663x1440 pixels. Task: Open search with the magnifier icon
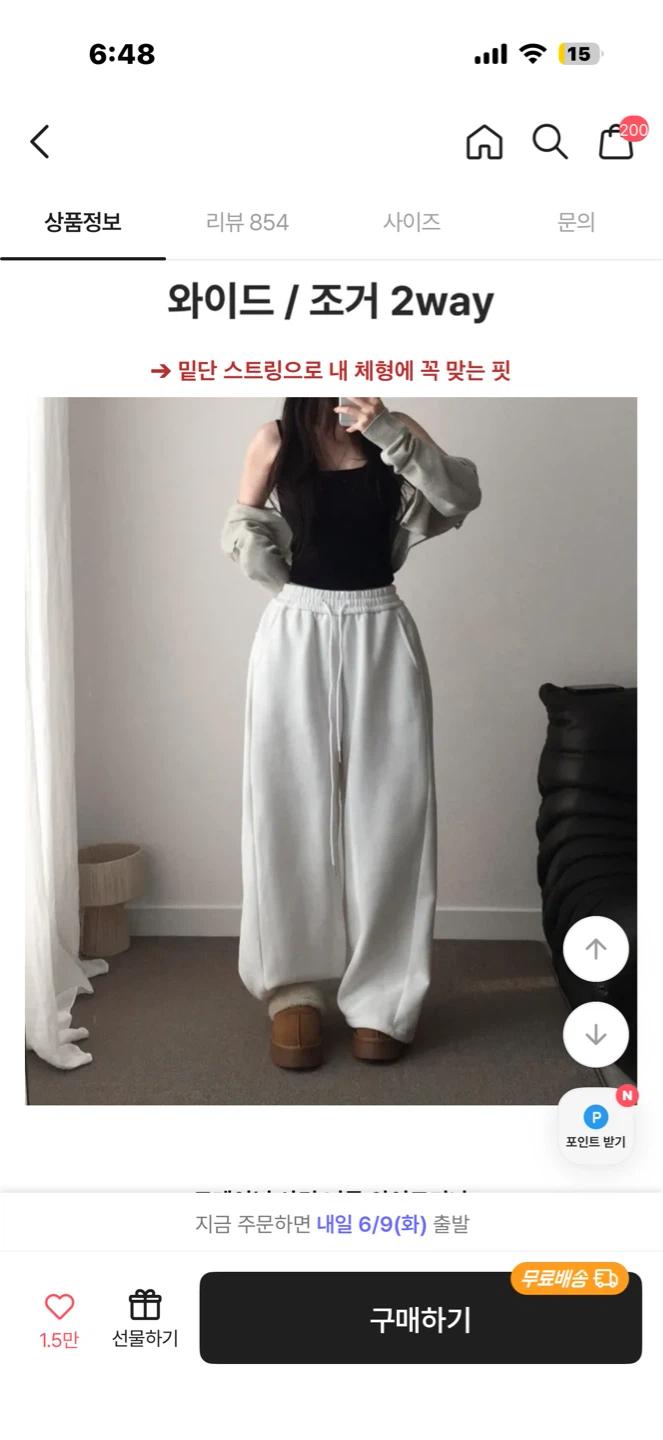(x=549, y=142)
